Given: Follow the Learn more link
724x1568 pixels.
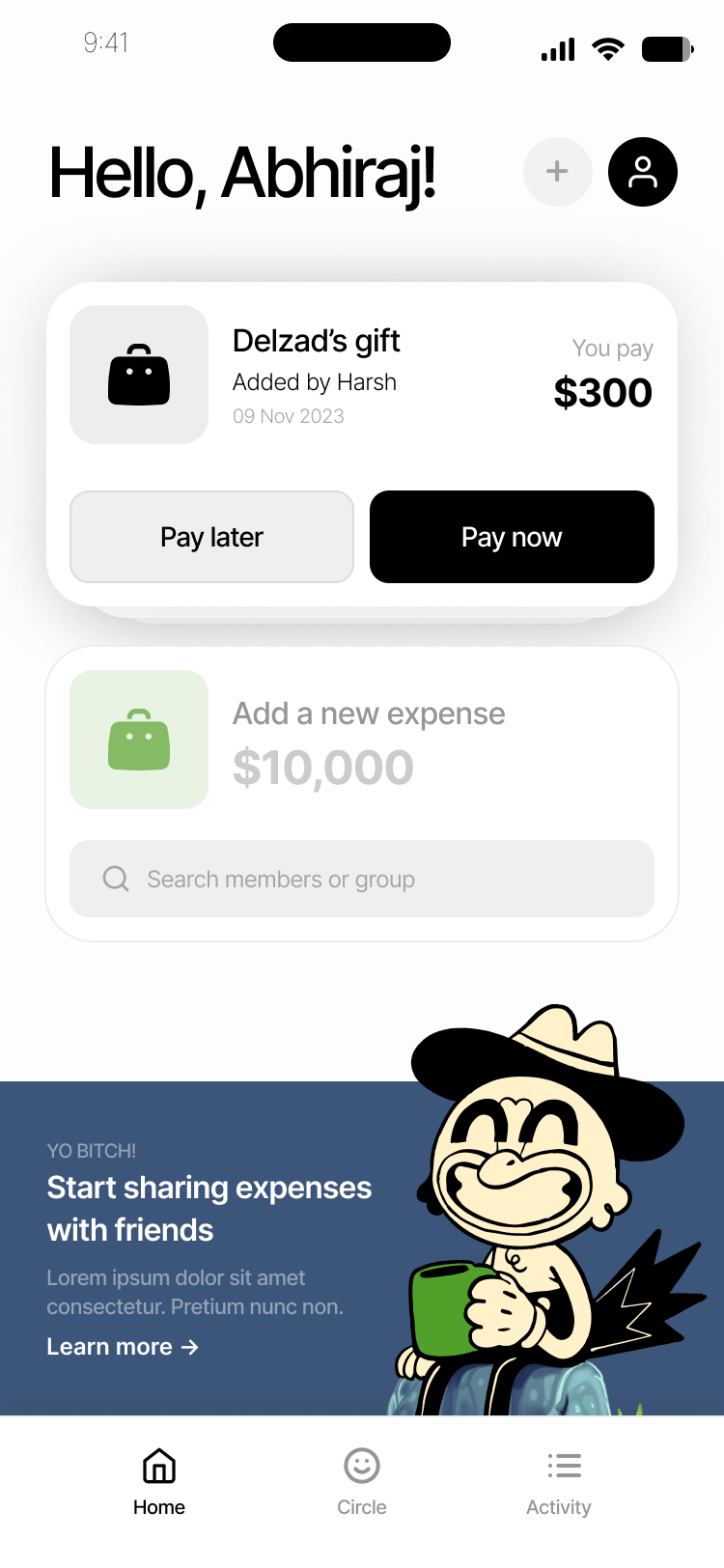Looking at the screenshot, I should click(x=123, y=1347).
